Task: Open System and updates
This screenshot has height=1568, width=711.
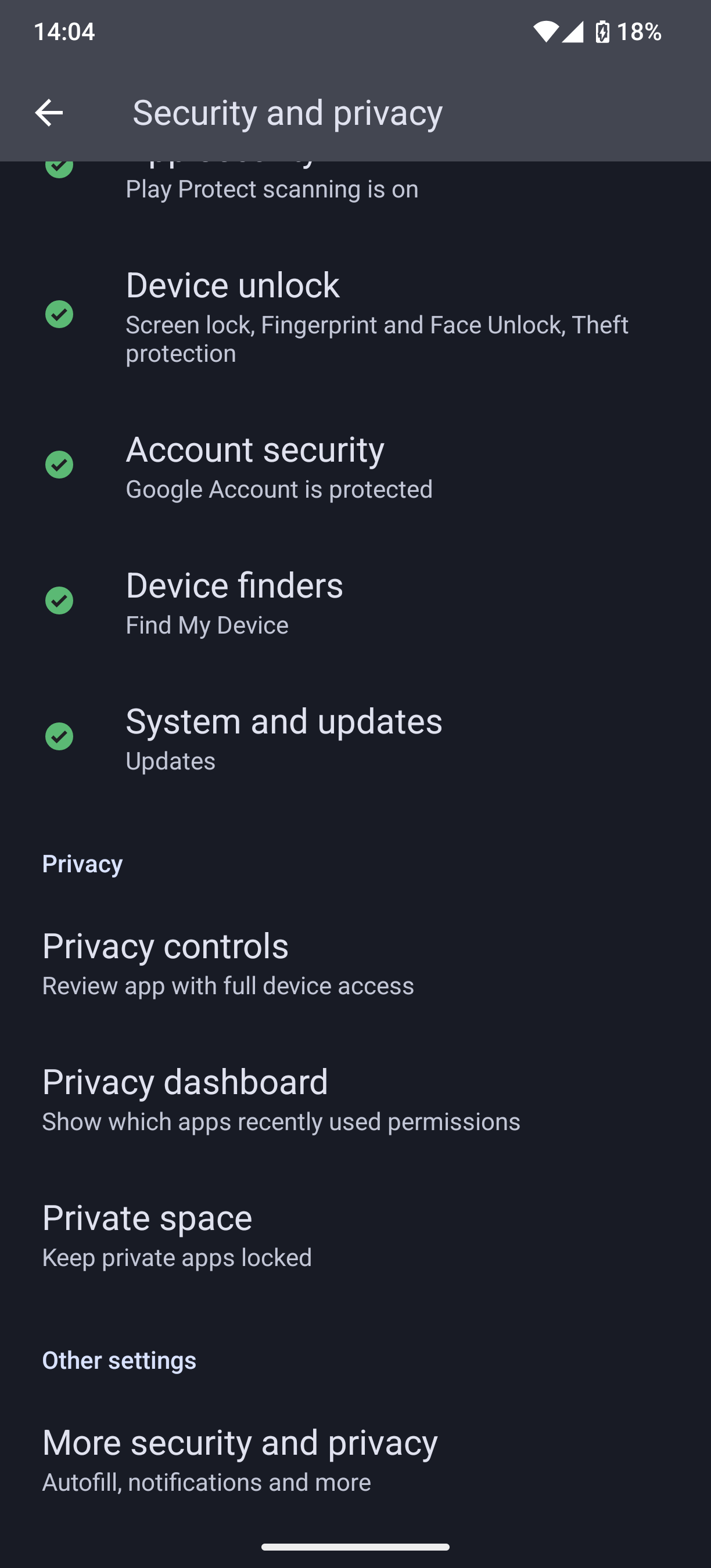Action: click(355, 738)
